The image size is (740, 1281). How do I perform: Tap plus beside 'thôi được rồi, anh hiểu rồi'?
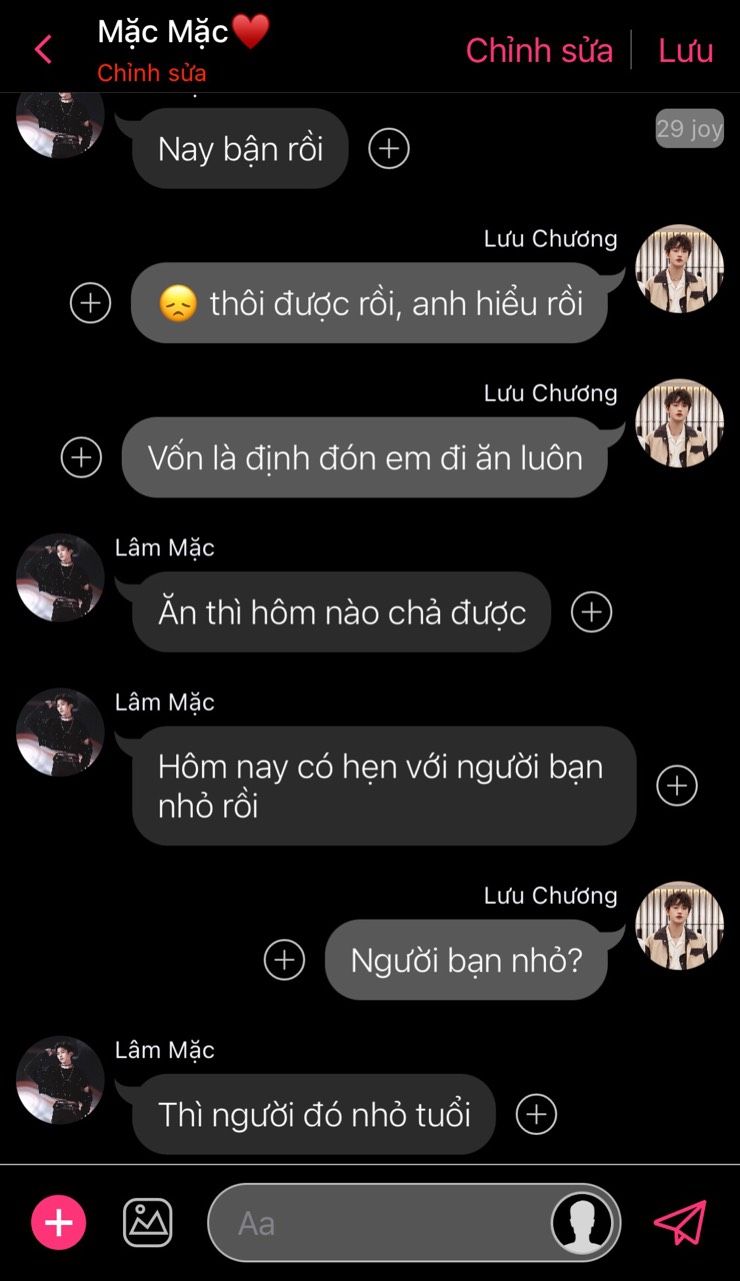coord(91,302)
